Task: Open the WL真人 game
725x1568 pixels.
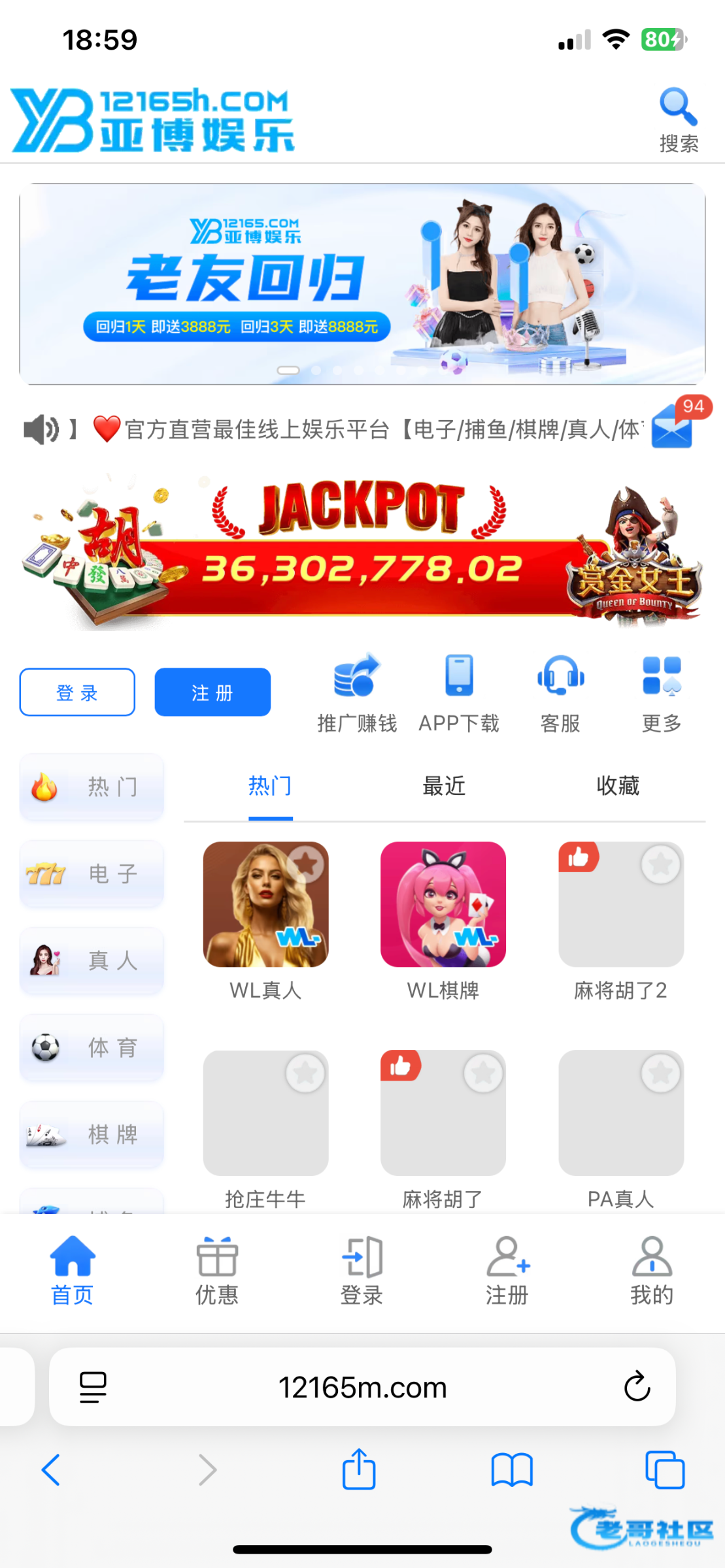Action: (x=265, y=905)
